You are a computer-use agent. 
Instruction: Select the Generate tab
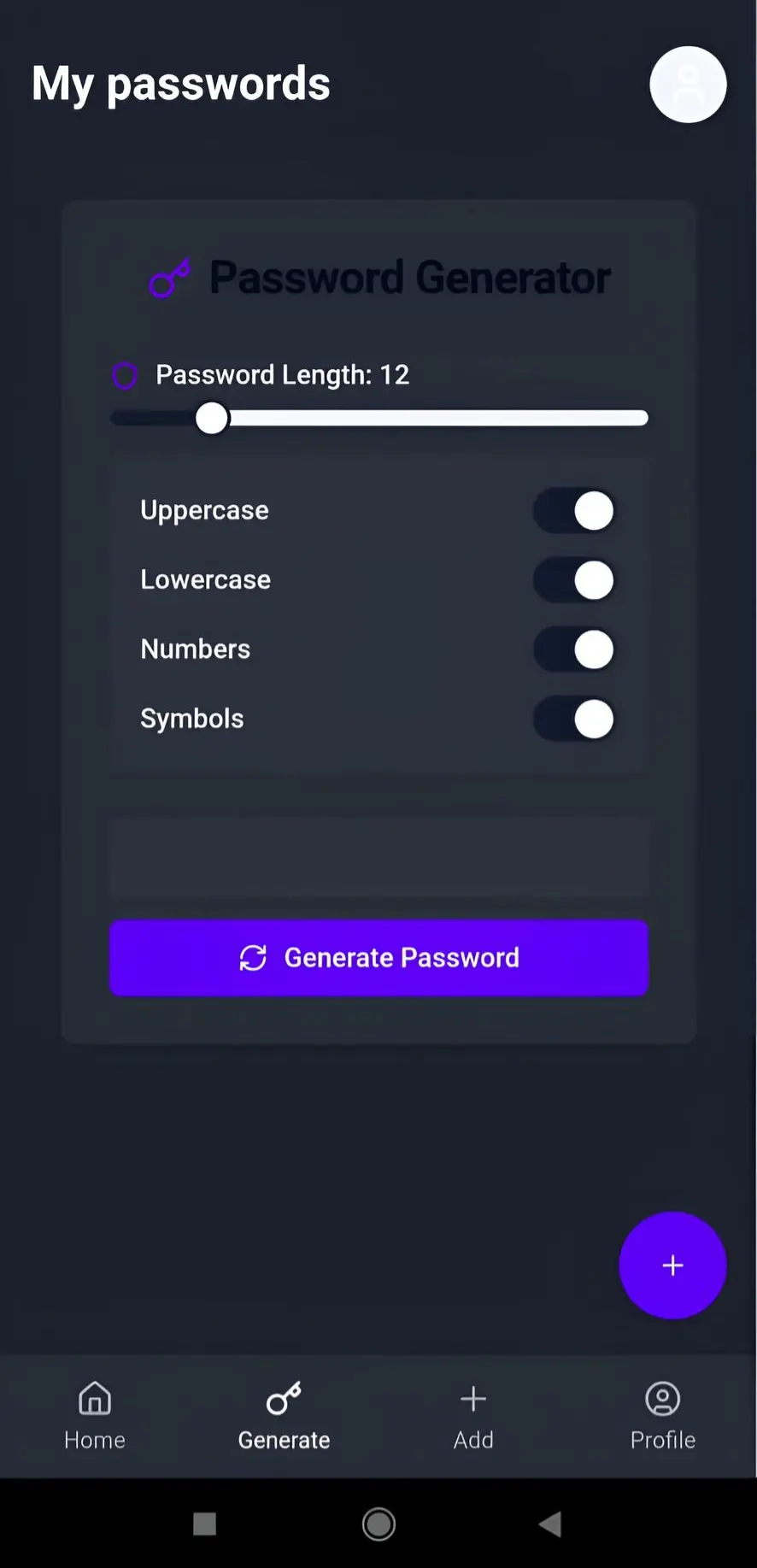point(284,1416)
